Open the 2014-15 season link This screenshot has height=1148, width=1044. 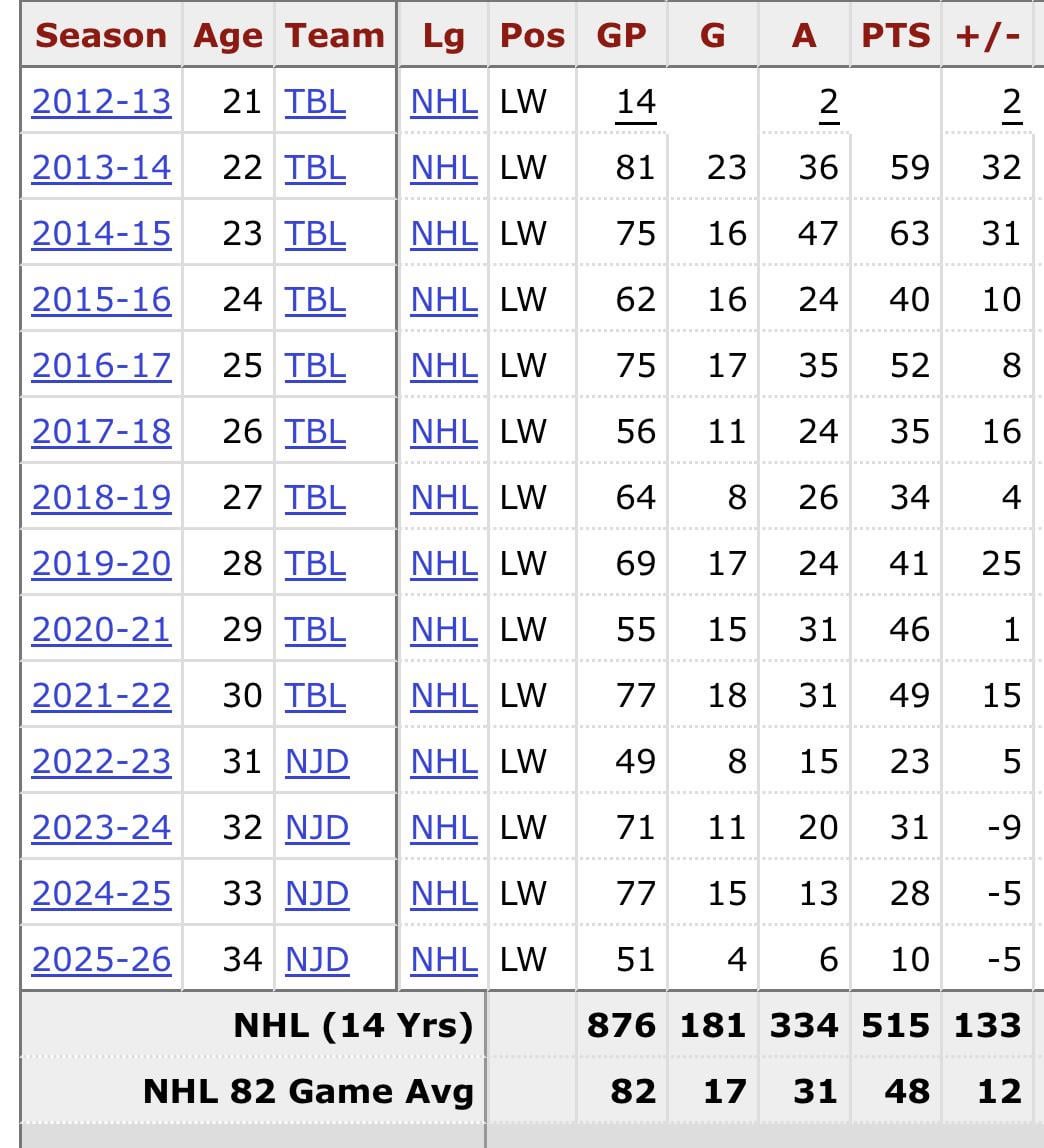pos(101,234)
